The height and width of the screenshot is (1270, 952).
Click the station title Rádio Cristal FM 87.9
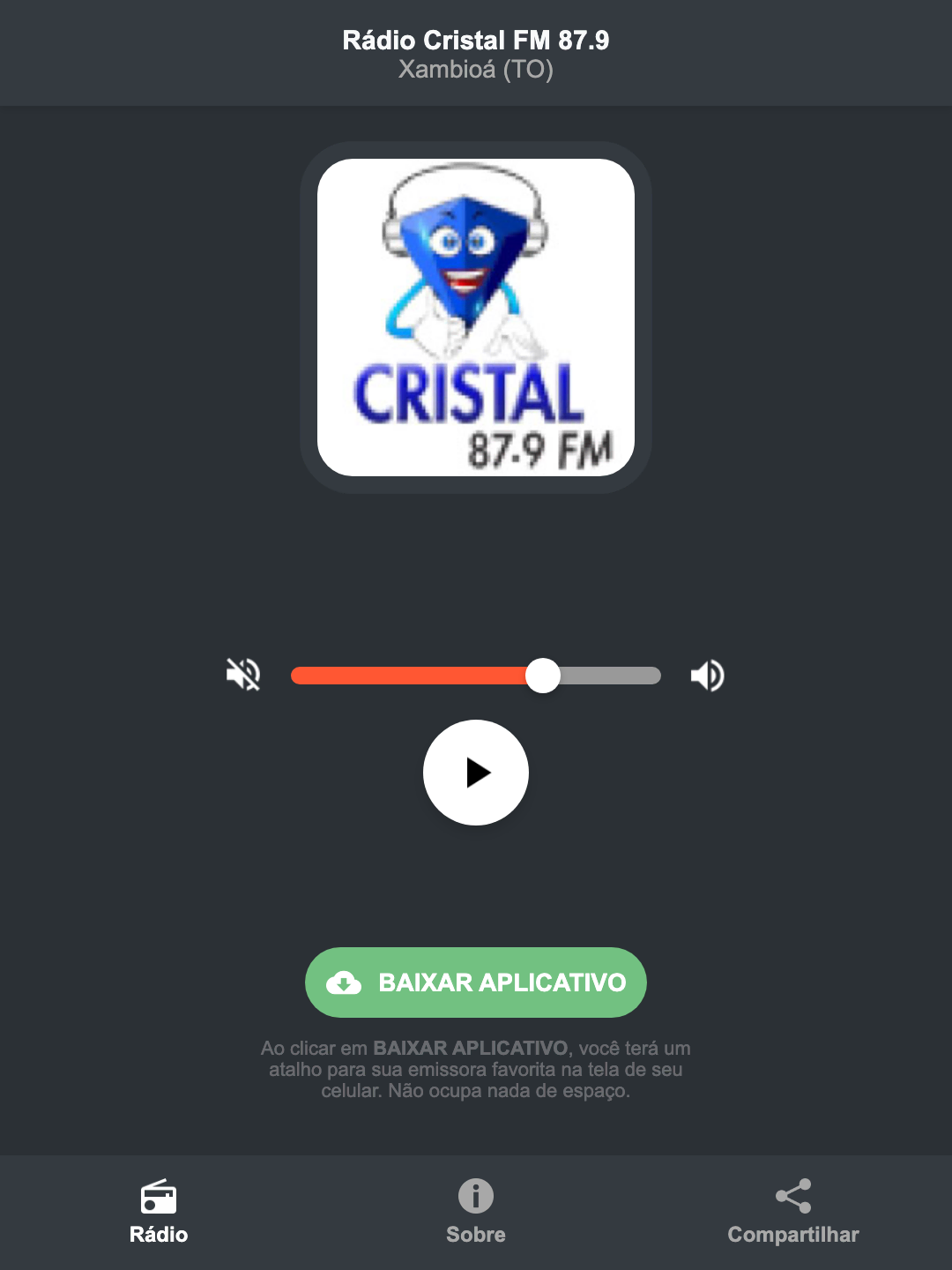coord(476,40)
